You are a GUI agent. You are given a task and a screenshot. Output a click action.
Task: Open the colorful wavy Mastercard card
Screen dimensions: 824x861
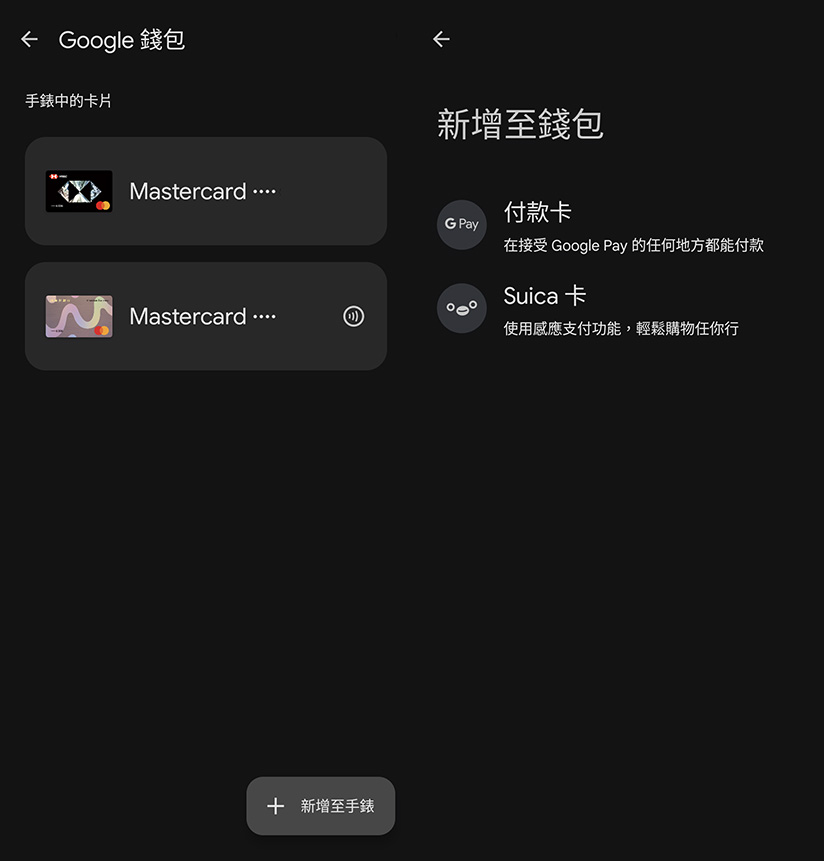tap(205, 316)
